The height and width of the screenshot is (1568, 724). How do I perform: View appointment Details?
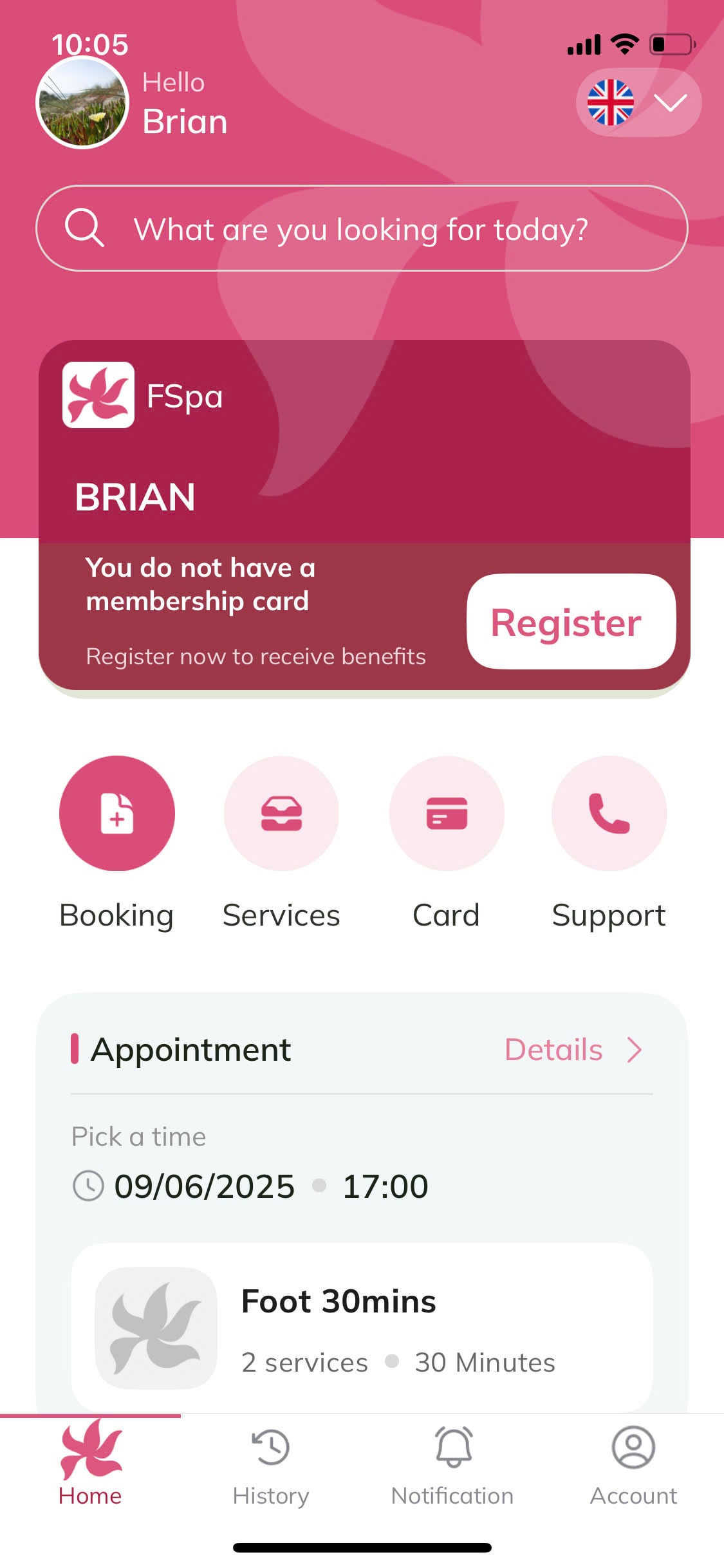tap(572, 1050)
